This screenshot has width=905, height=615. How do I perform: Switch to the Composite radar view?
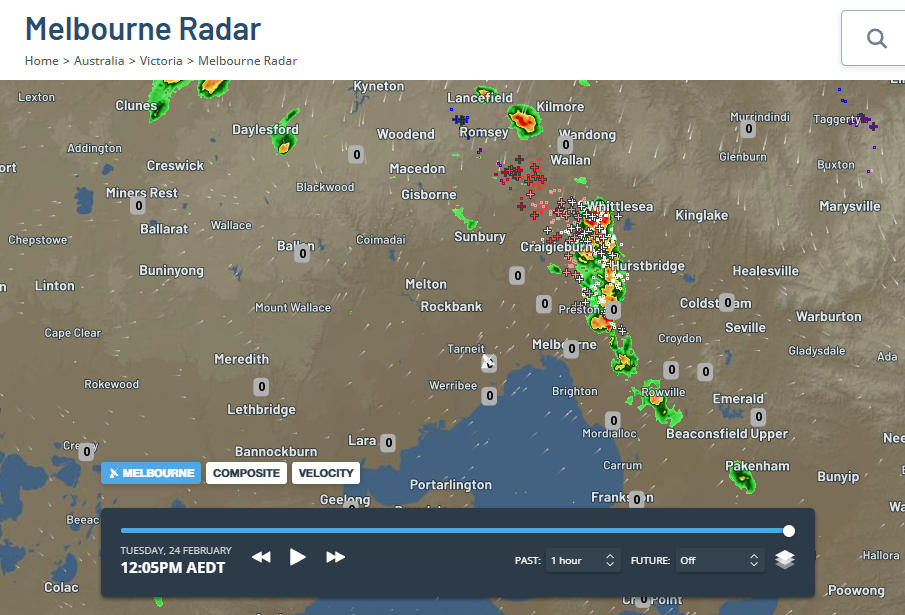[x=246, y=473]
